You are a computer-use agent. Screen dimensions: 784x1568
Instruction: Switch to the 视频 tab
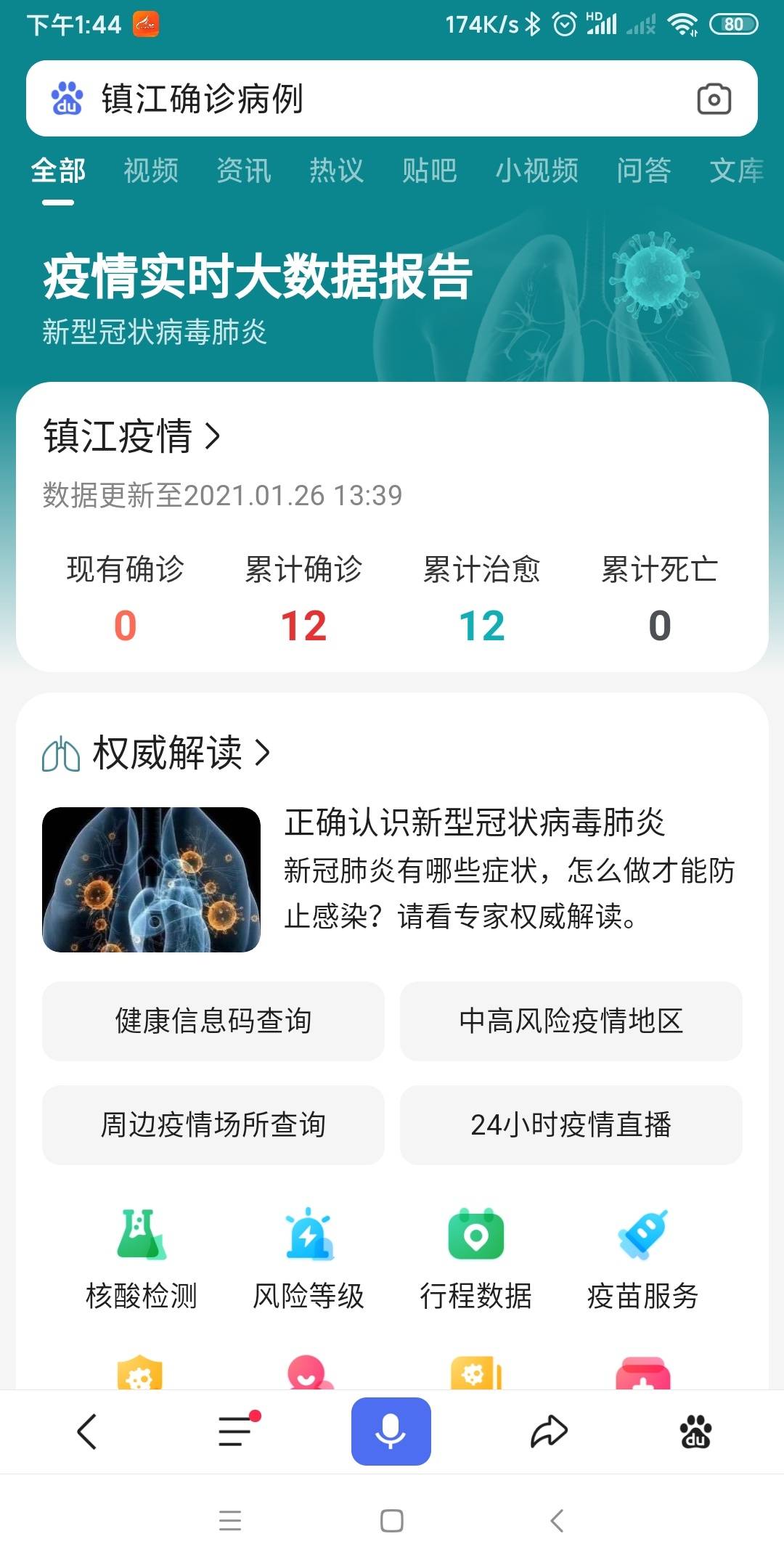[x=151, y=171]
